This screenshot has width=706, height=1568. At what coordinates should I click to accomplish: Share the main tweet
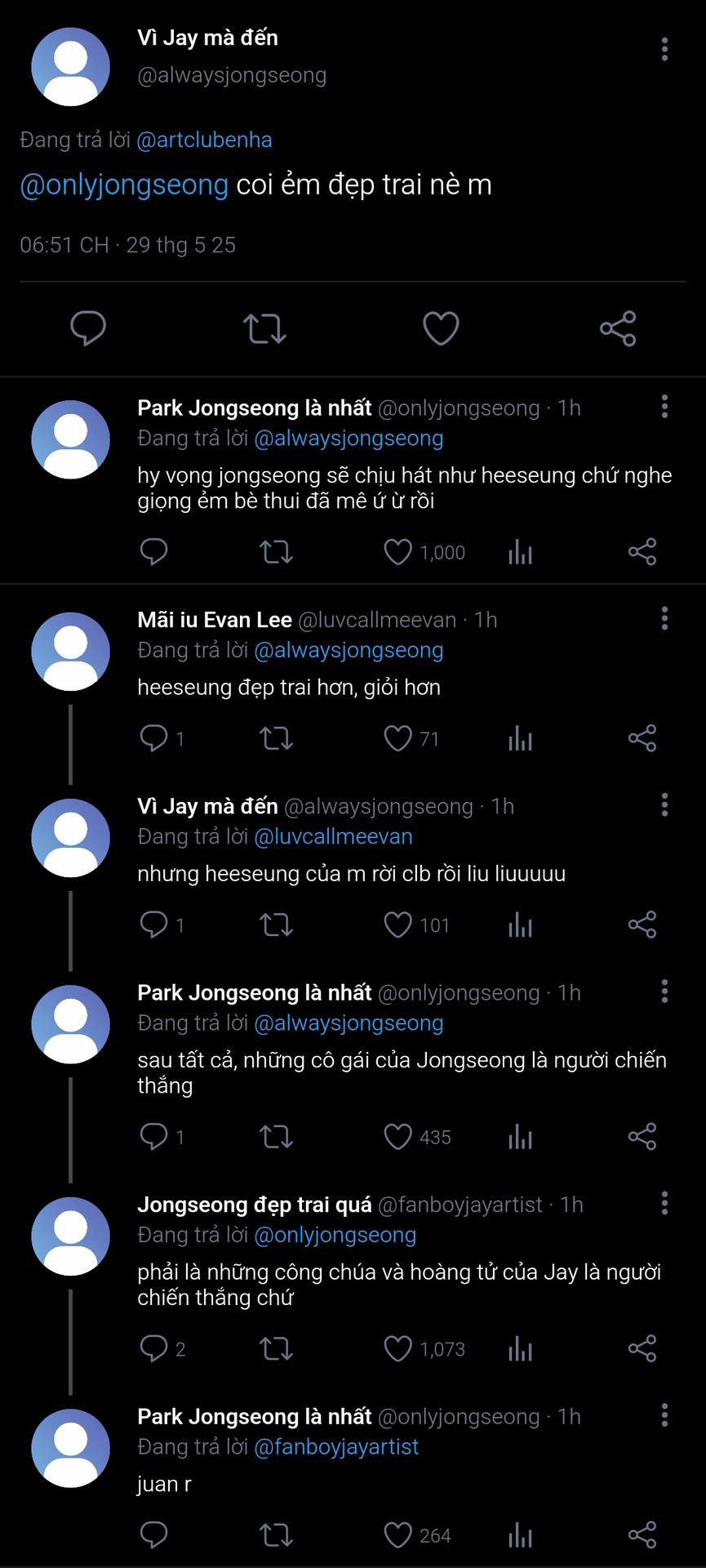coord(618,328)
